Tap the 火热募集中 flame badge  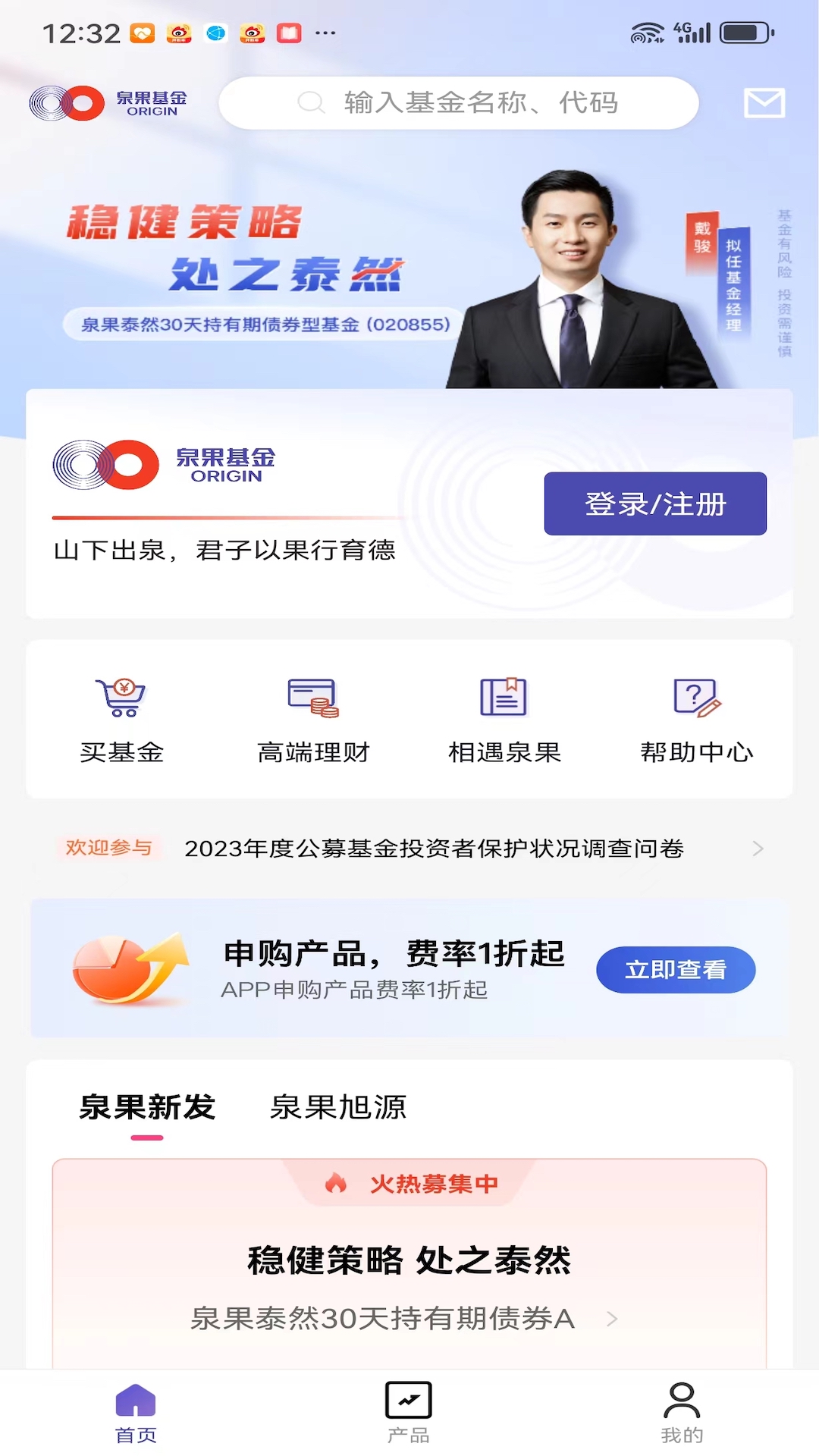coord(409,1183)
